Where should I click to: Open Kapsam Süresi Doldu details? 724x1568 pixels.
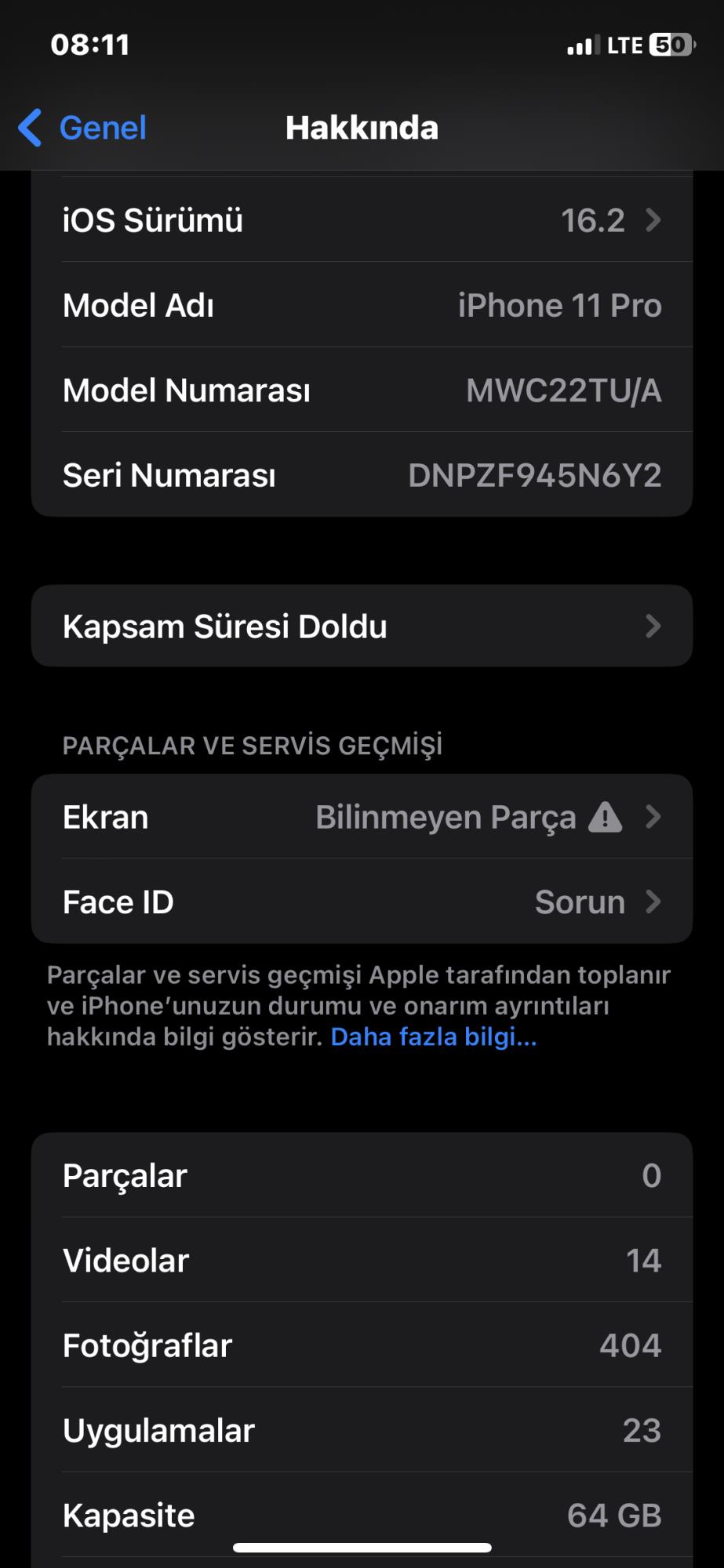tap(362, 626)
